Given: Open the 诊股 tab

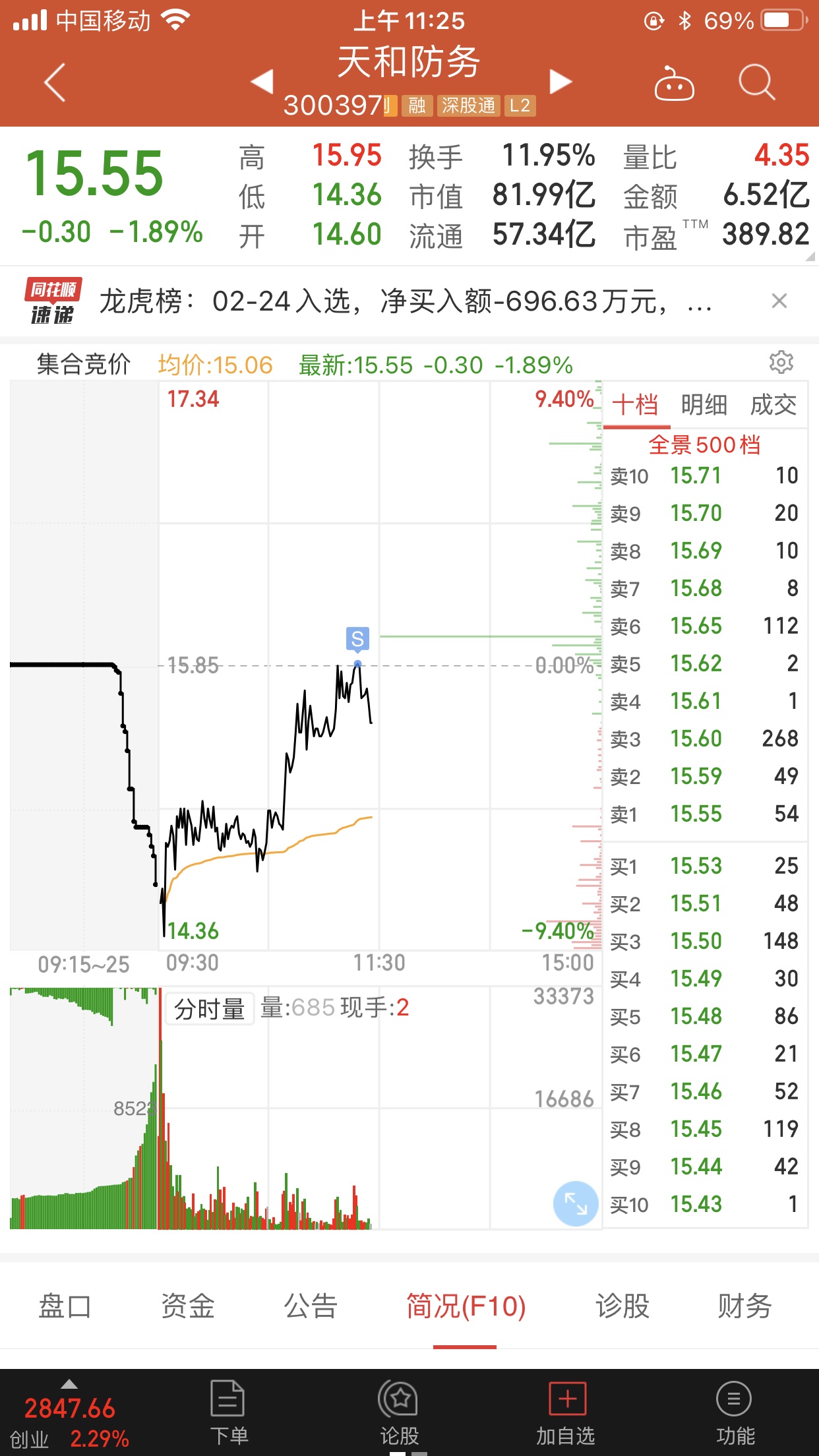Looking at the screenshot, I should [x=622, y=1306].
